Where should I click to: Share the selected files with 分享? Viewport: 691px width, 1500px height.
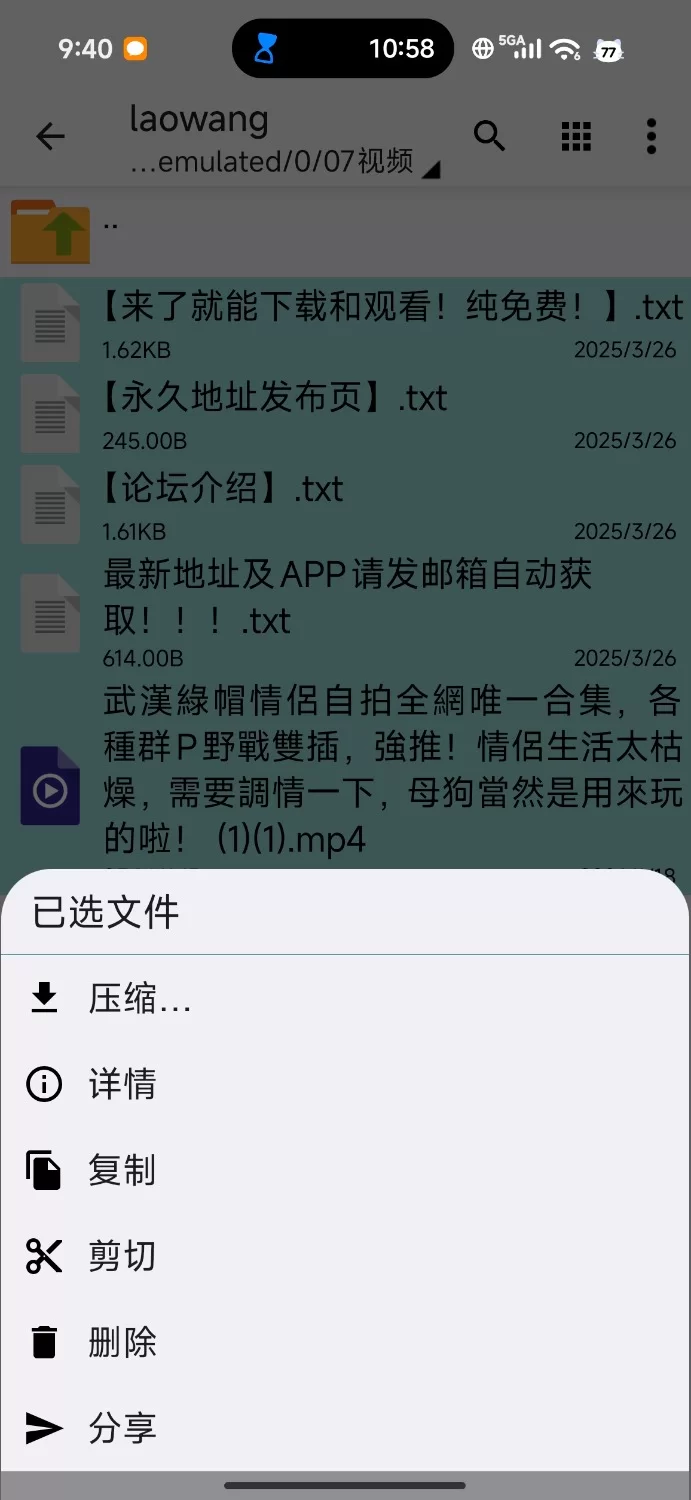click(x=122, y=1428)
